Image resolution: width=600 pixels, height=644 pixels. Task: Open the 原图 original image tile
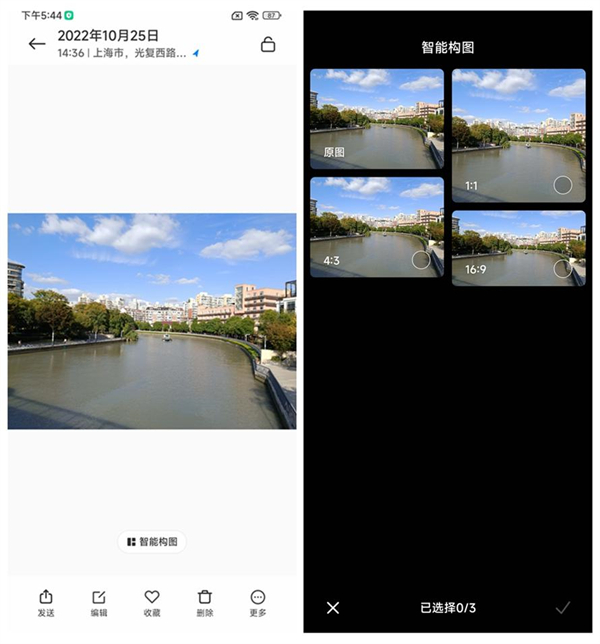376,118
